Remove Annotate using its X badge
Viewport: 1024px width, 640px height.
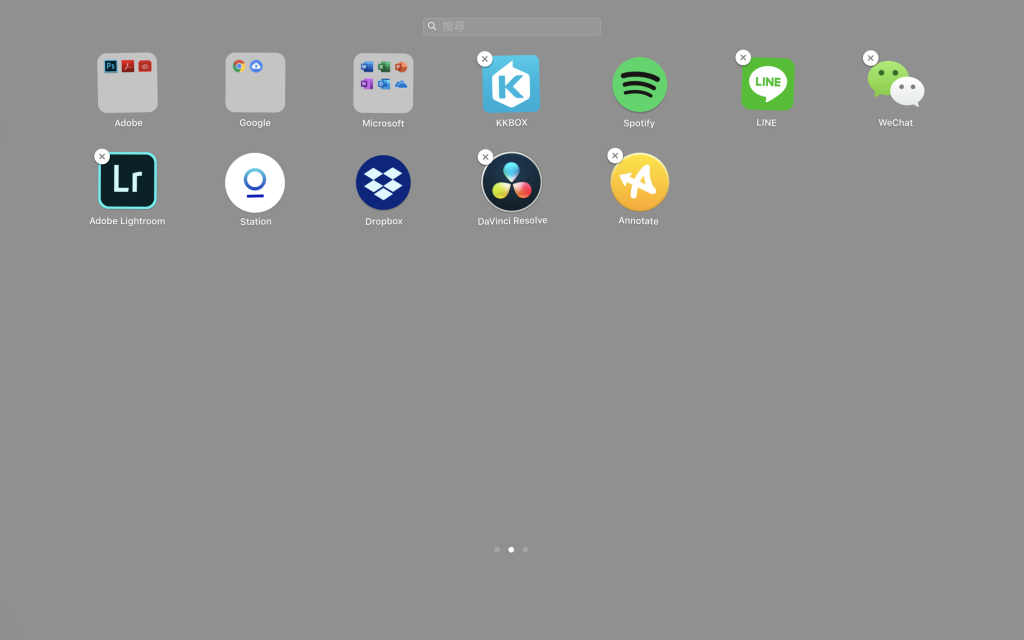615,156
